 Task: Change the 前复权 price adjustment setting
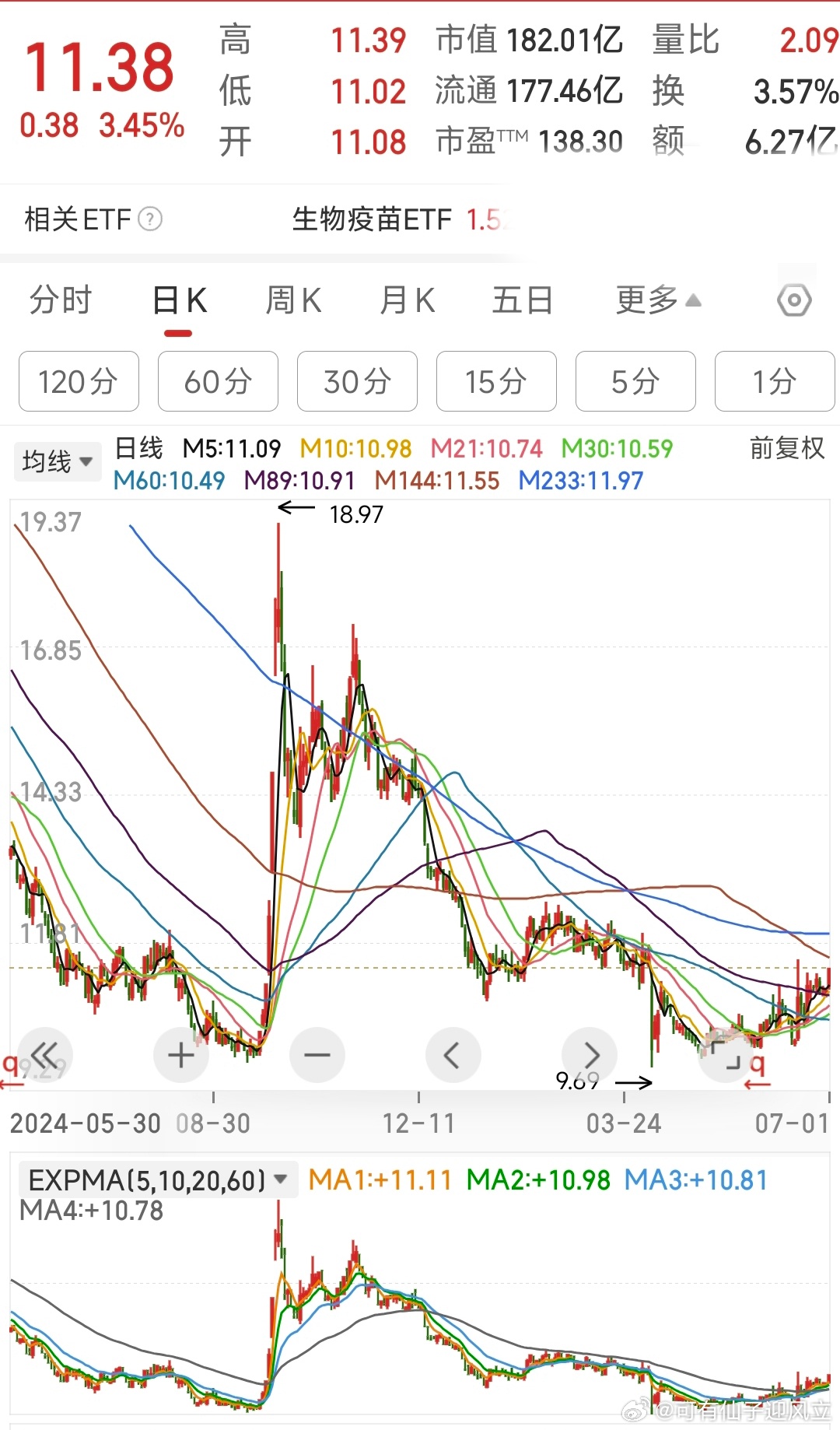coord(786,449)
